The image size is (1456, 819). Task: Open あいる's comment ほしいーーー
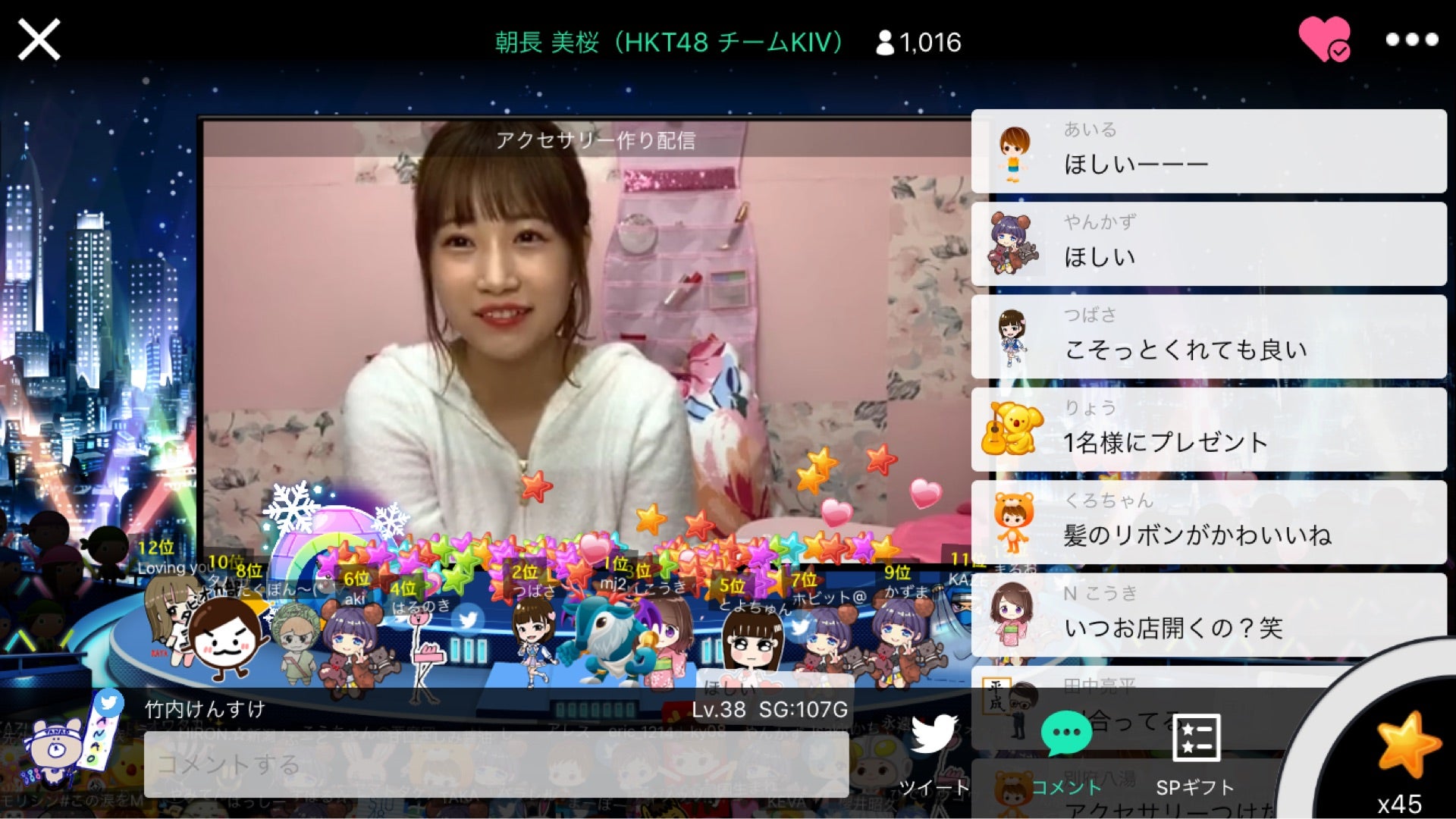1208,151
